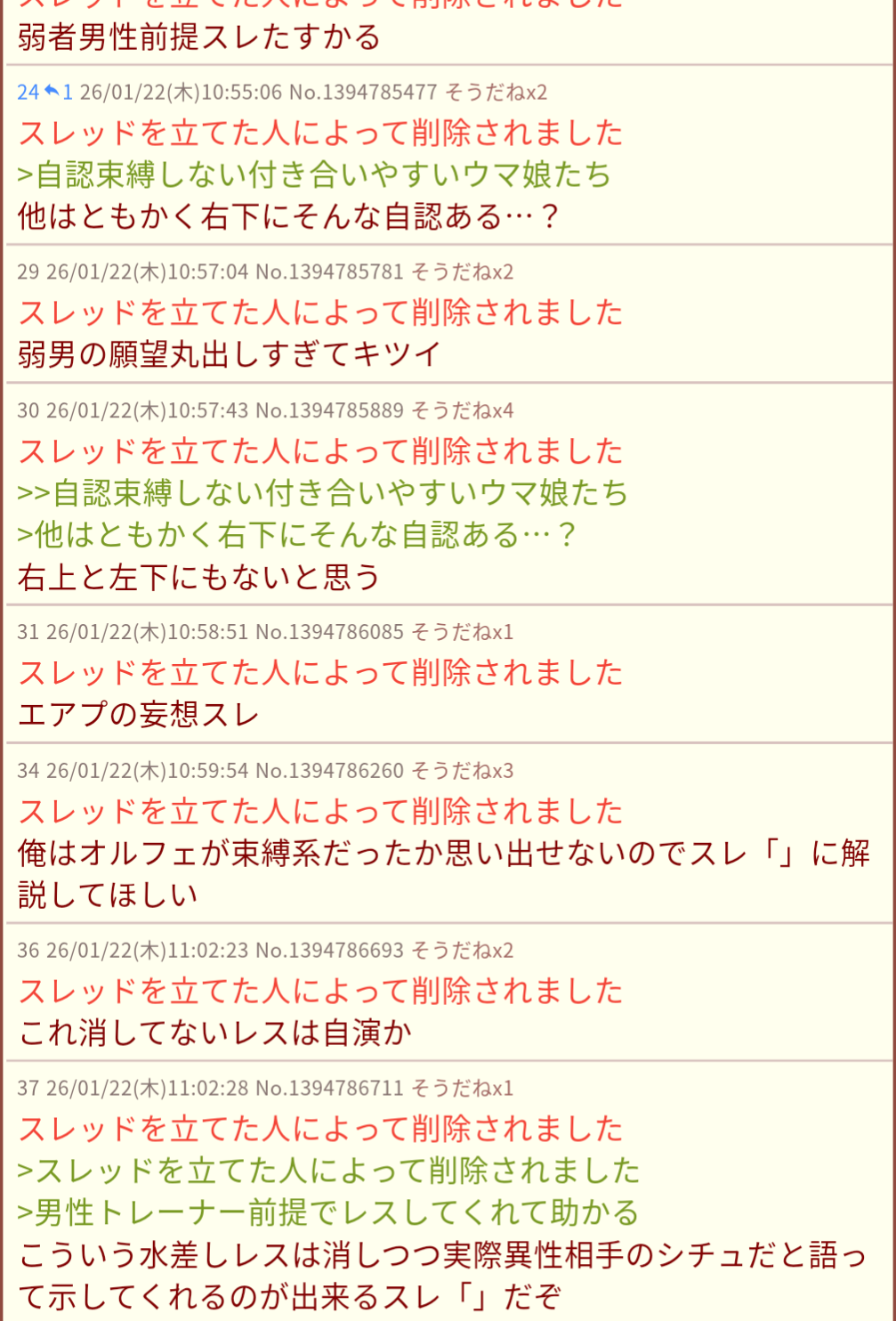Viewport: 896px width, 1321px height.
Task: Add そうだね to post 34
Action: 462,771
